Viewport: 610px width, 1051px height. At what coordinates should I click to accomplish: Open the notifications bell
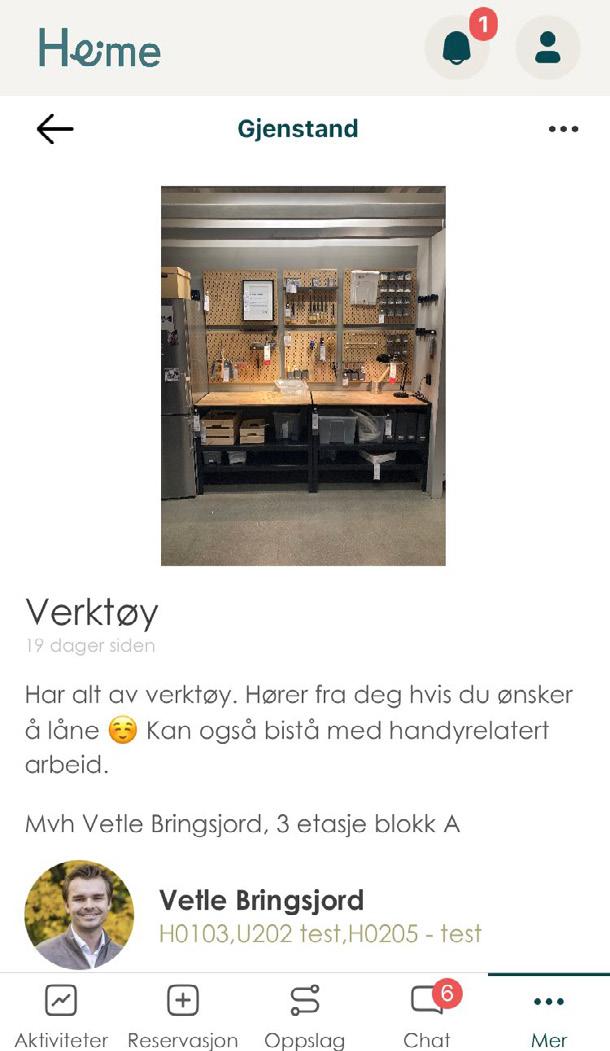tap(457, 47)
